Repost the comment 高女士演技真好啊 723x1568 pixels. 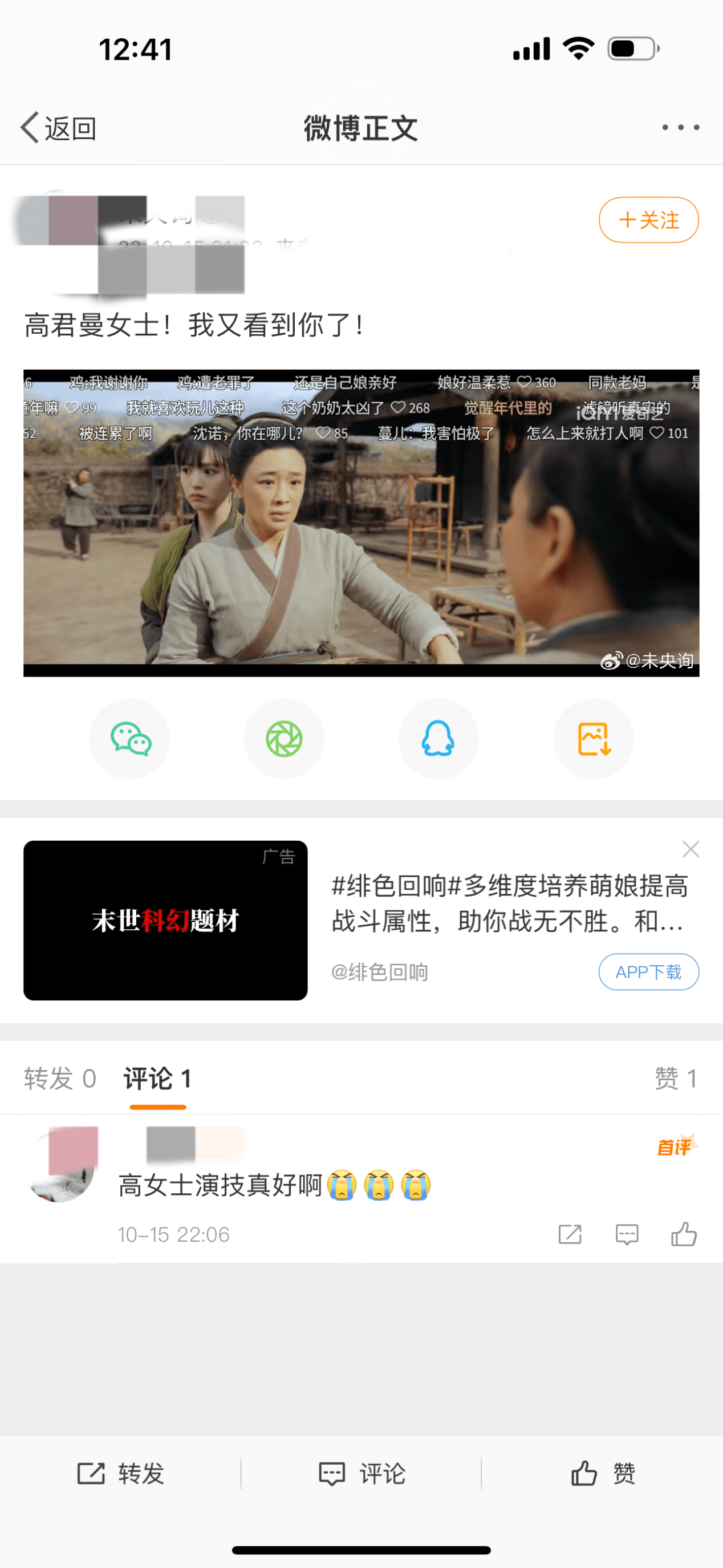[570, 1234]
